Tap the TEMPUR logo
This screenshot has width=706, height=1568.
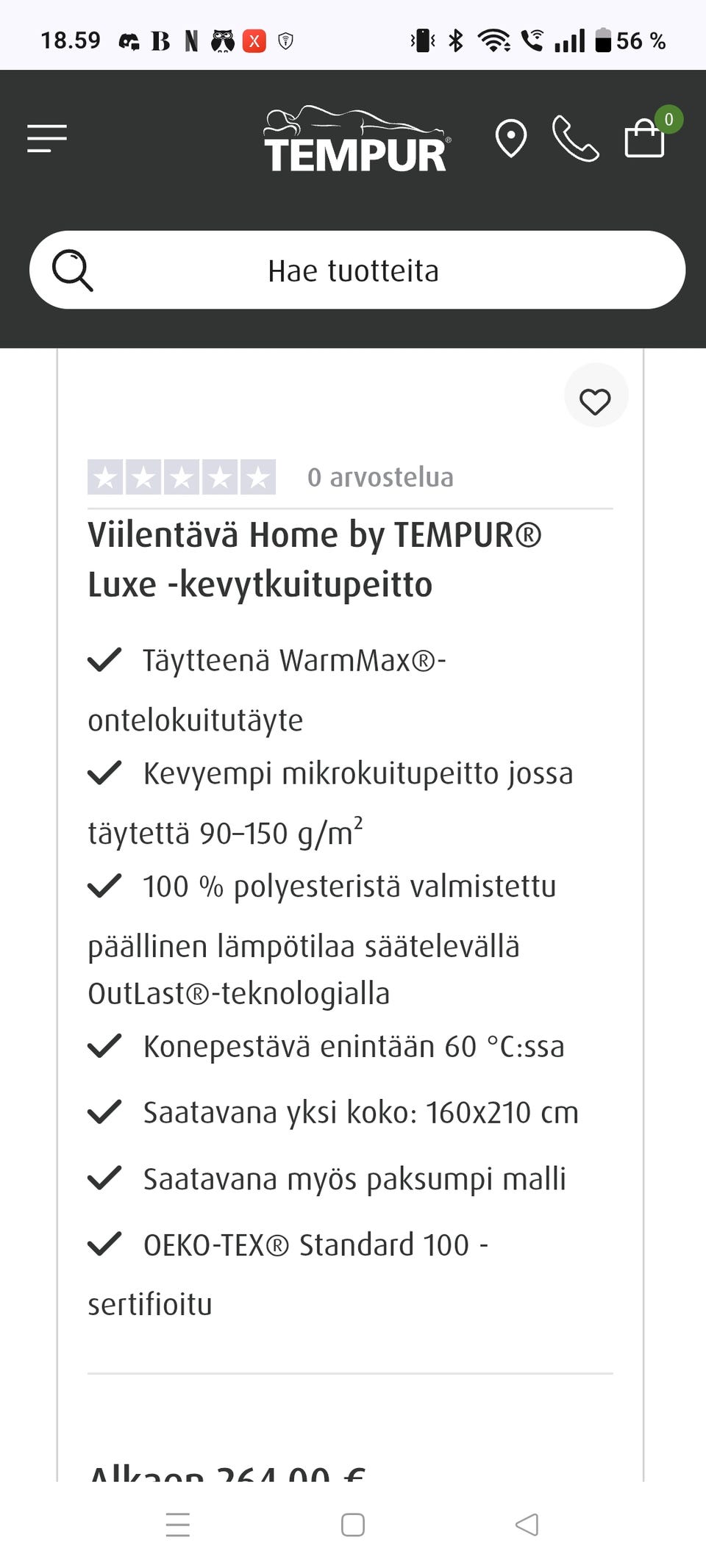[355, 140]
